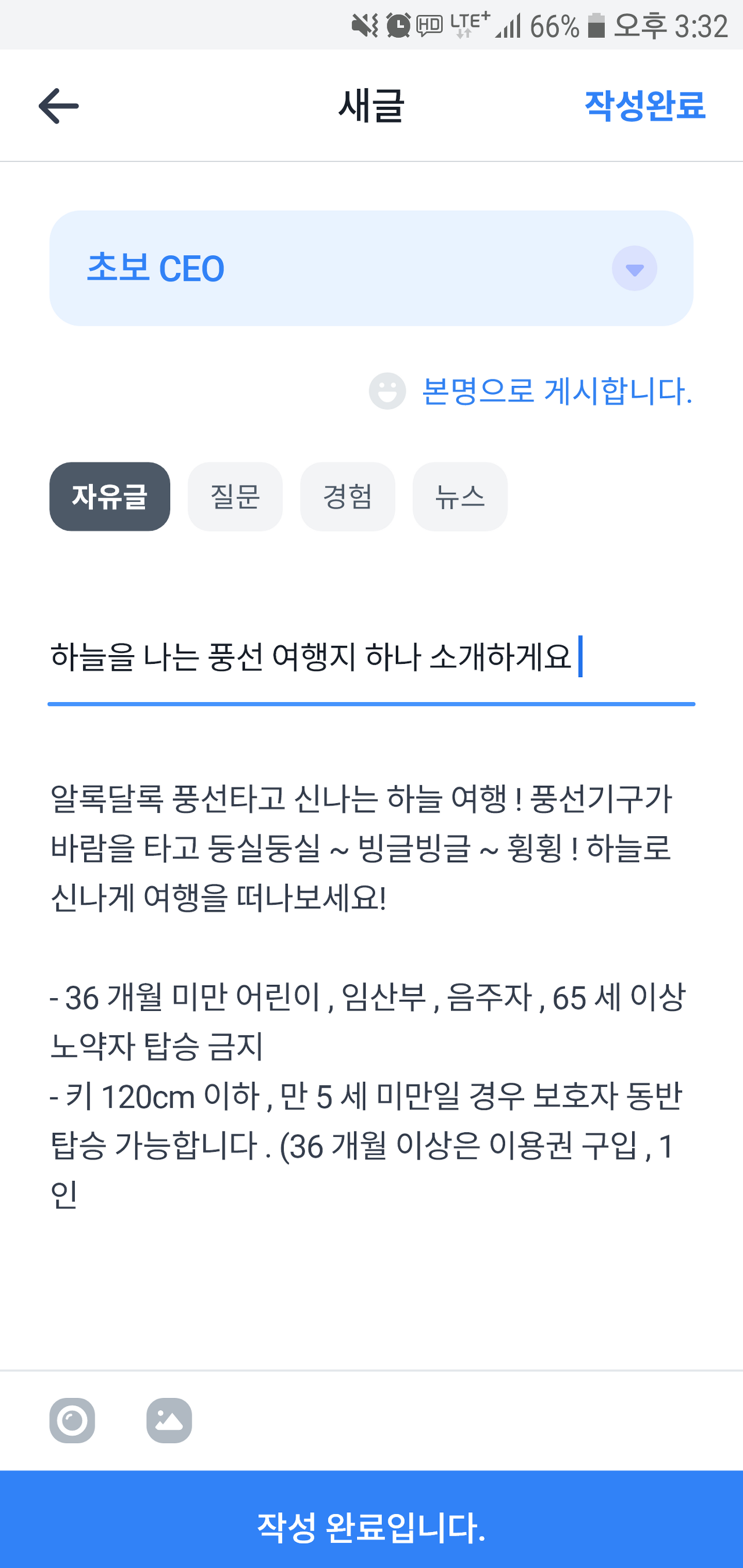This screenshot has height=1568, width=743.
Task: Tap 작성완료 to submit the post
Action: pos(644,106)
